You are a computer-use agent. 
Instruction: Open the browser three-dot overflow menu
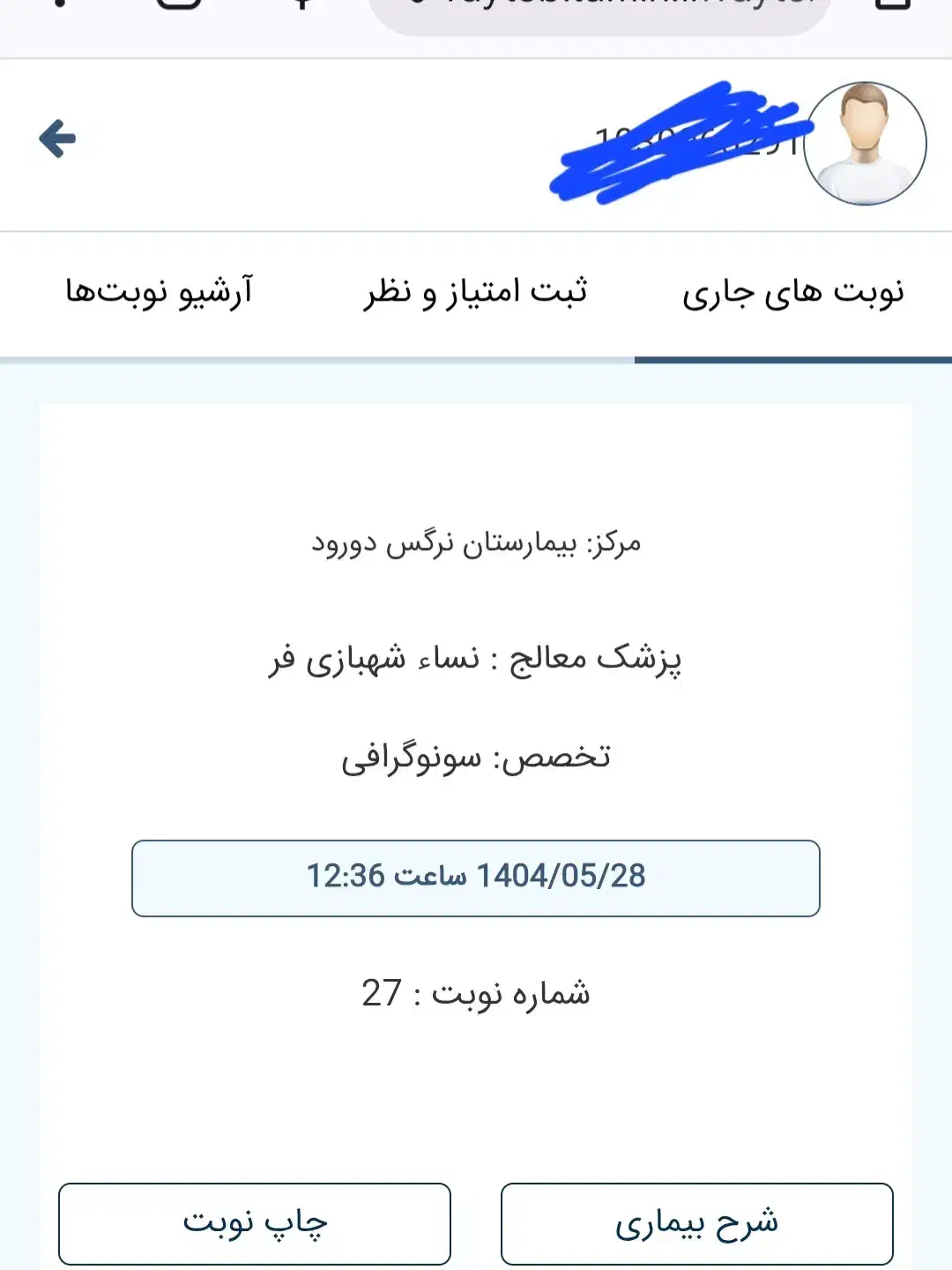point(59,9)
